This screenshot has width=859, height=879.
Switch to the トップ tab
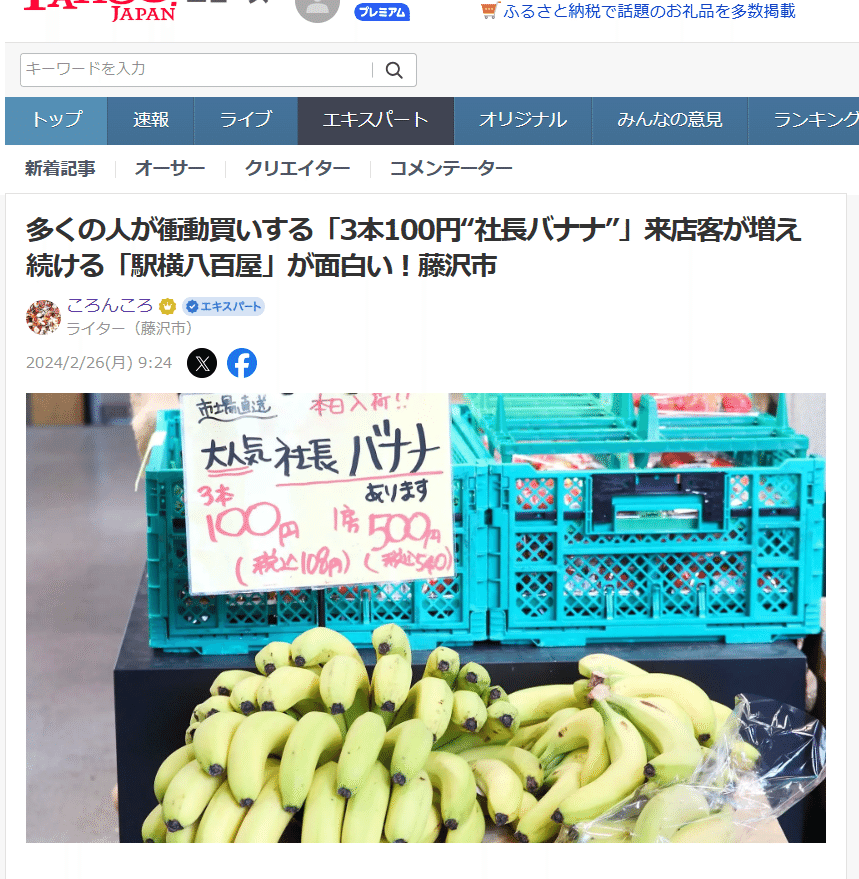(55, 120)
